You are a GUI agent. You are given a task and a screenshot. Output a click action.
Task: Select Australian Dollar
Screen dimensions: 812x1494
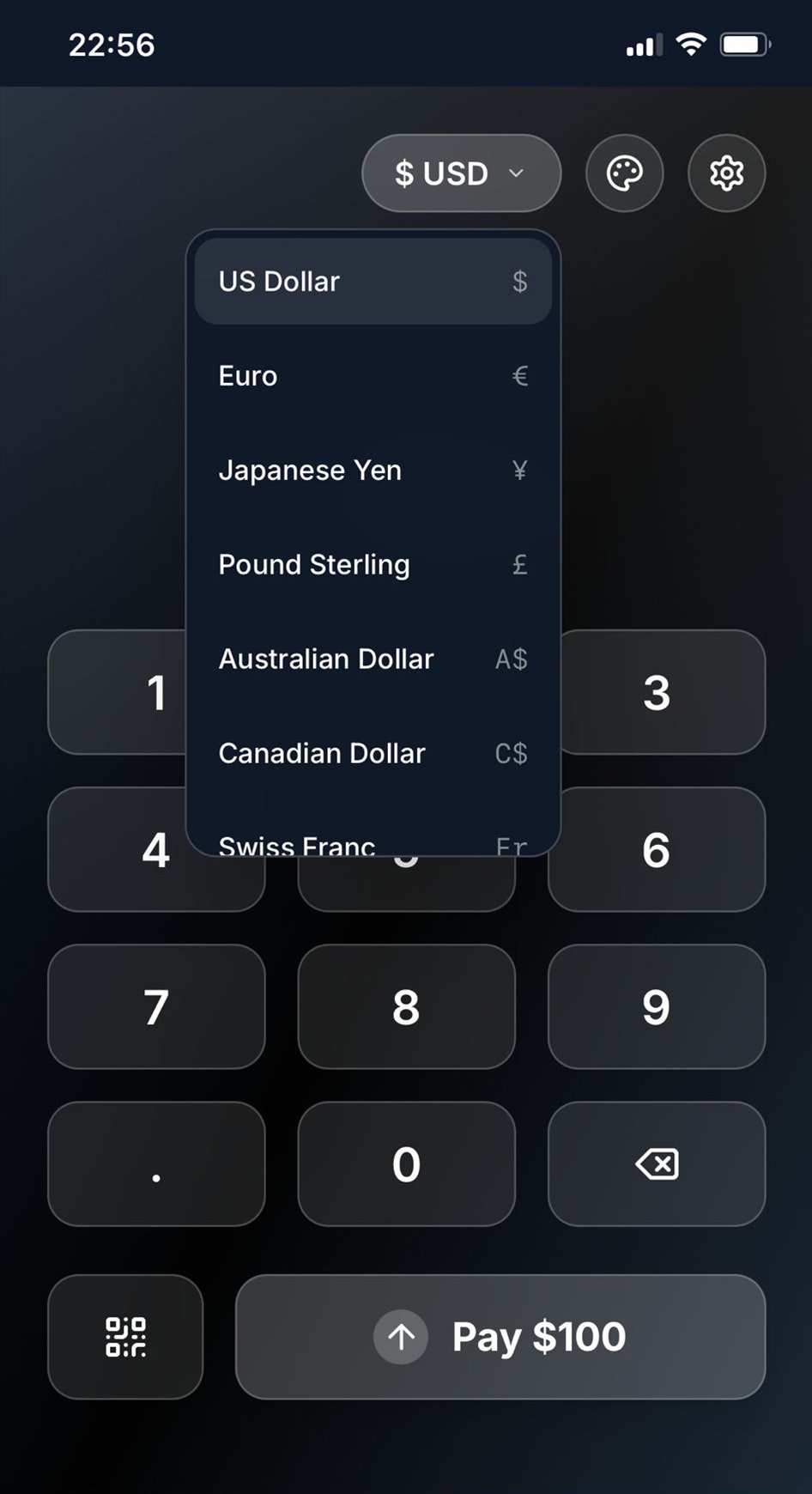point(373,659)
